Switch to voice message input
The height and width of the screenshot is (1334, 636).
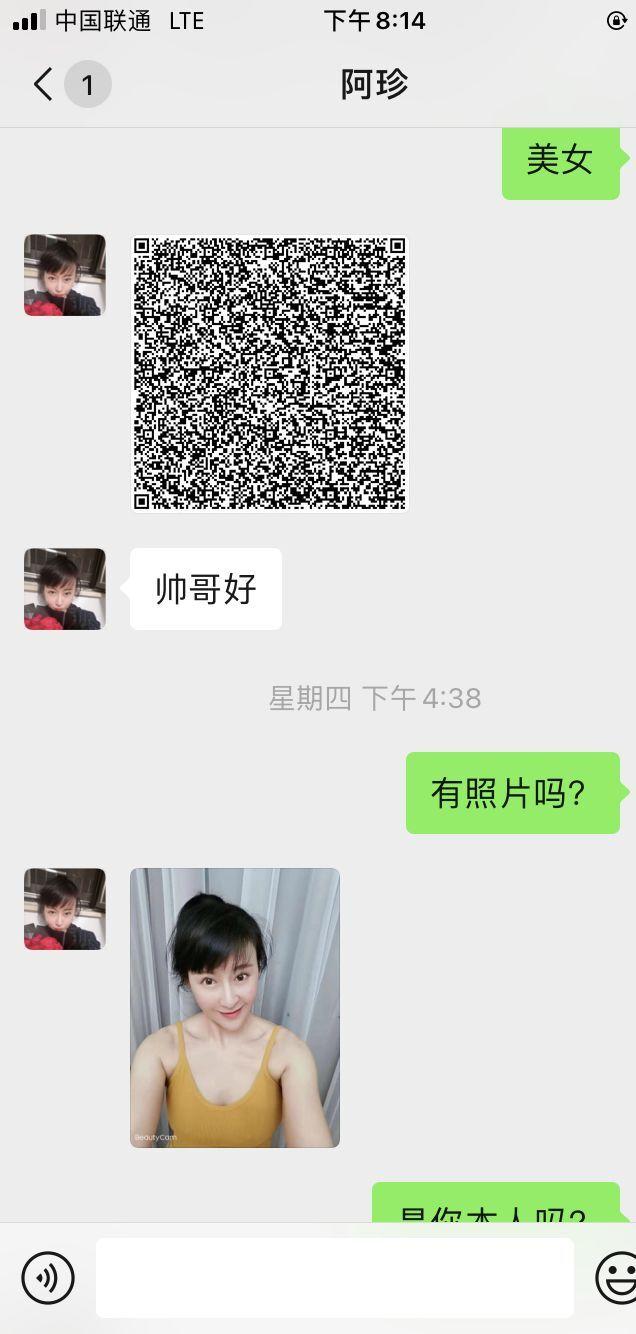48,1277
